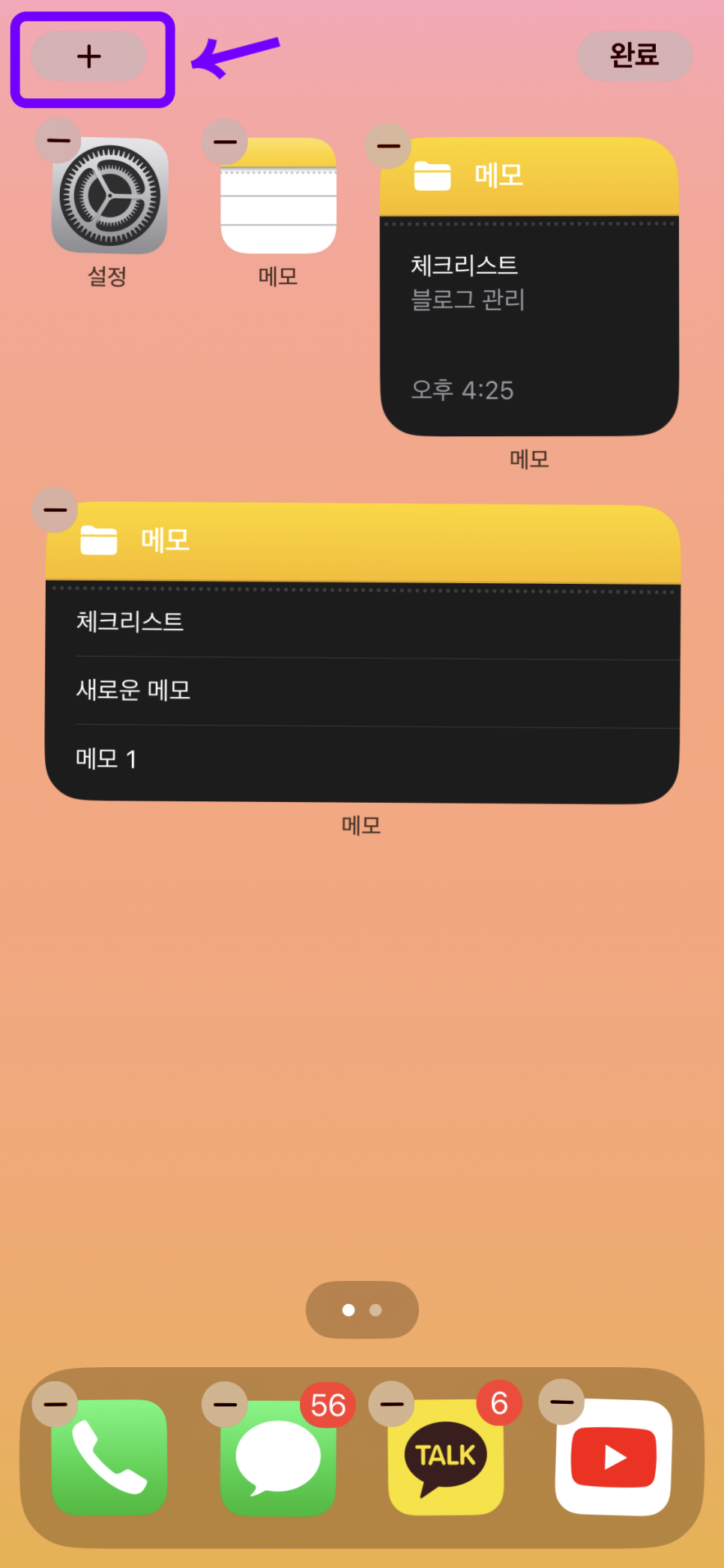
Task: Select the Messages app with 56 badge
Action: (x=278, y=1458)
